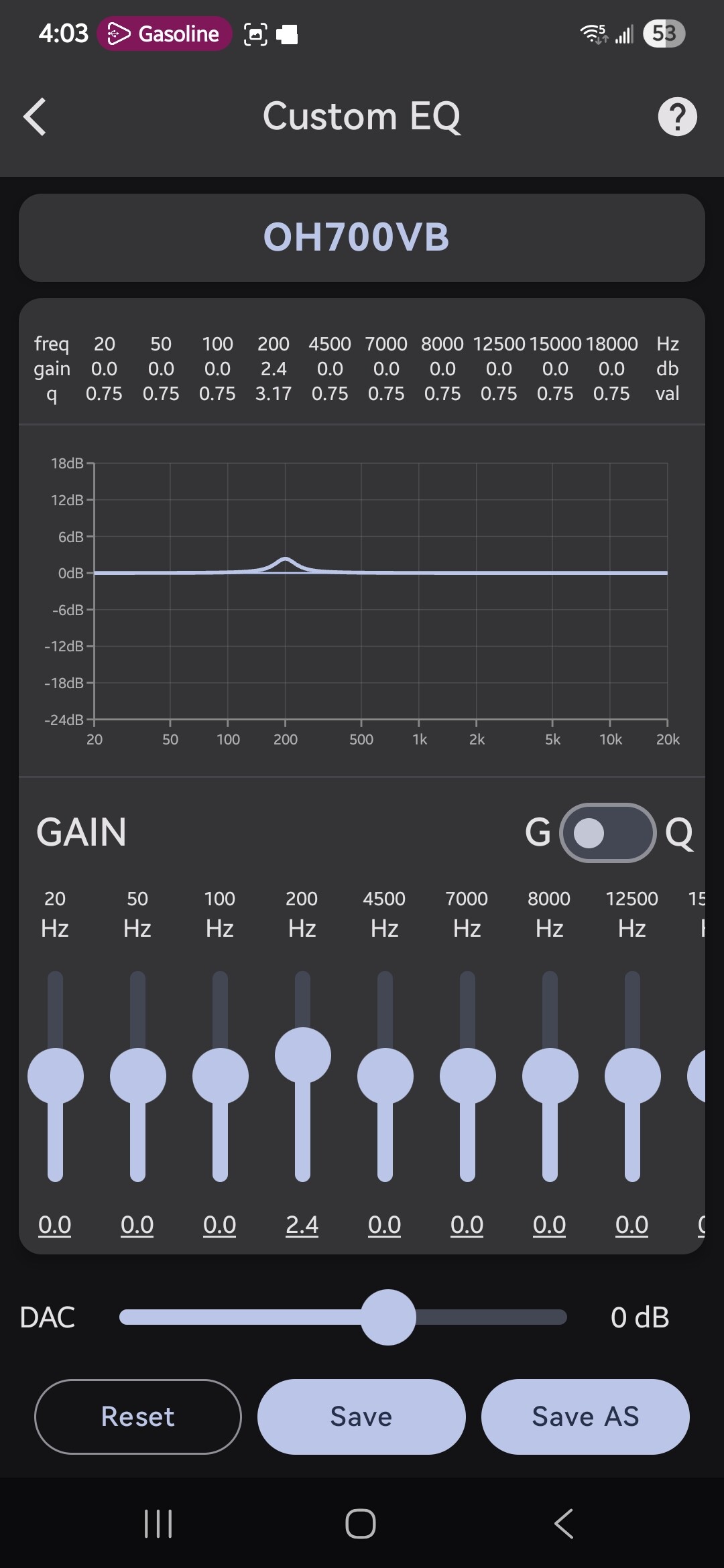
Task: Edit the 2.4 gain value for 200 Hz
Action: pos(302,1225)
